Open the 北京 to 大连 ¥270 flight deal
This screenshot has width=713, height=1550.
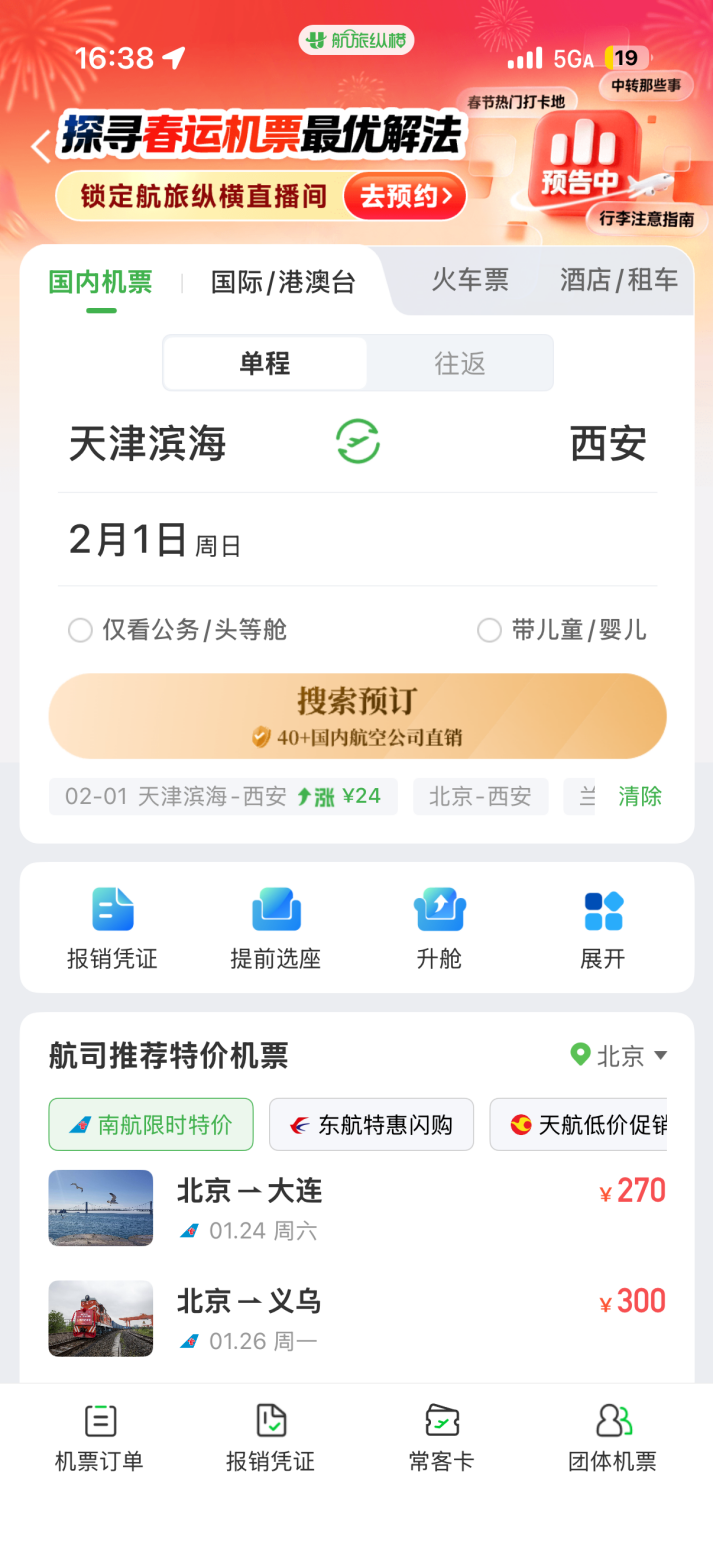click(357, 1208)
